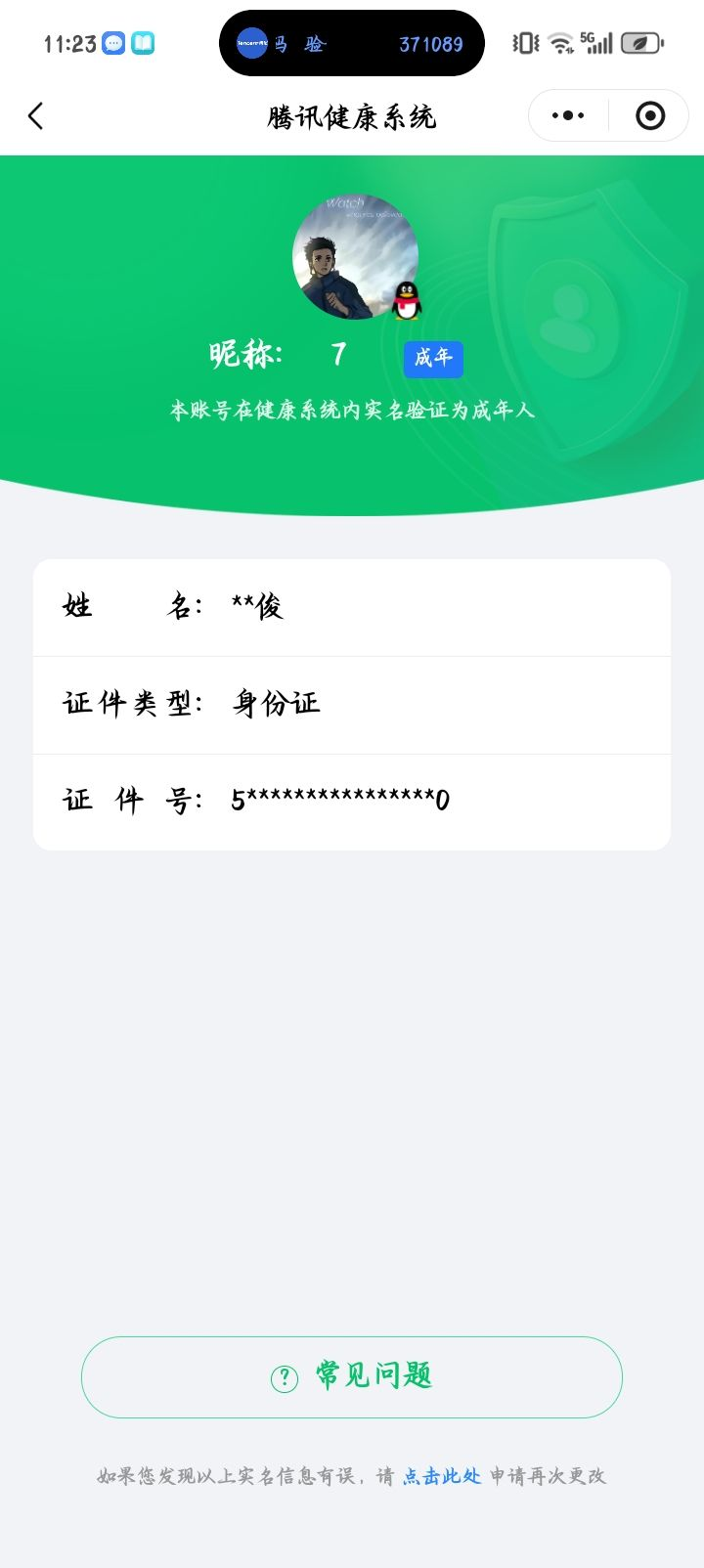Open more options with the ... capsule button
The width and height of the screenshot is (704, 1568).
567,115
